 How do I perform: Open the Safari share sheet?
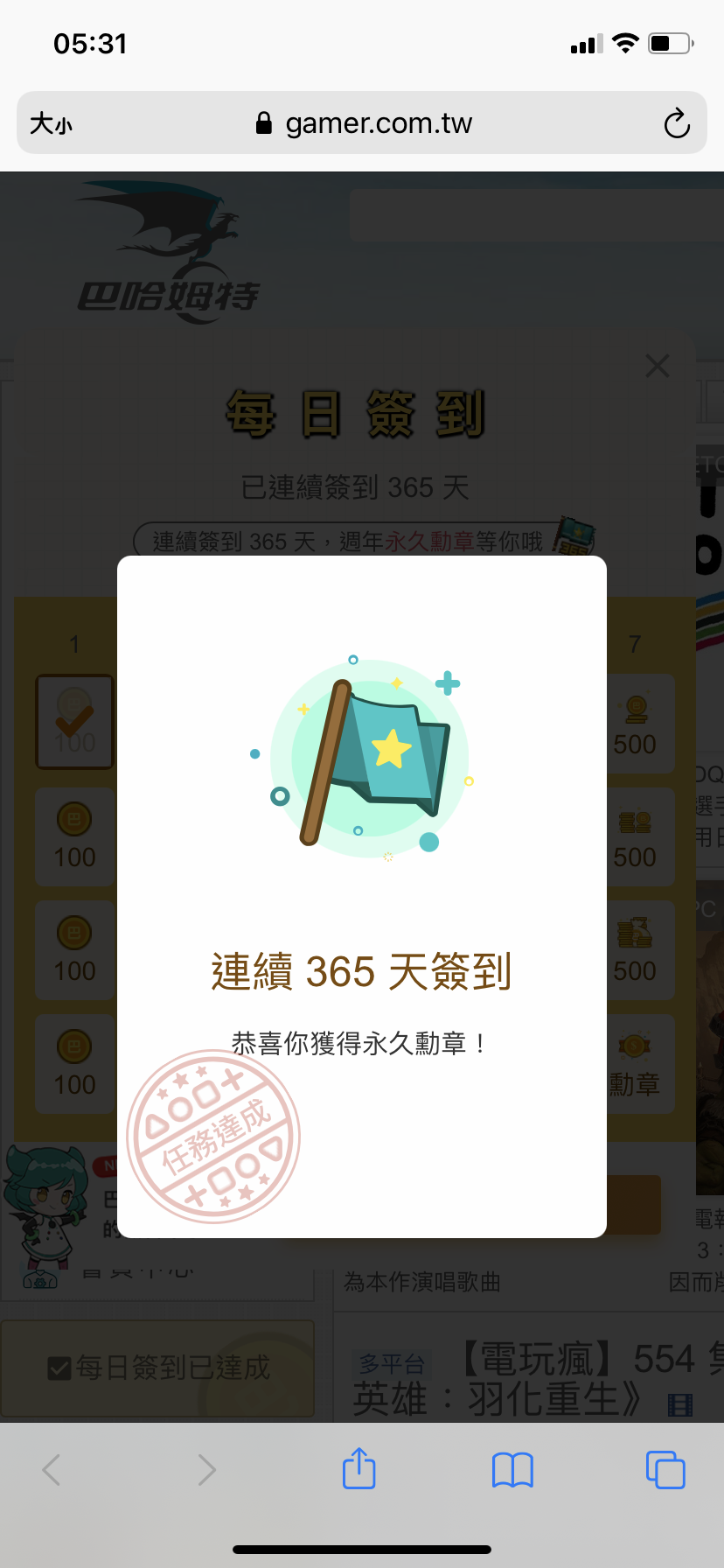359,1469
